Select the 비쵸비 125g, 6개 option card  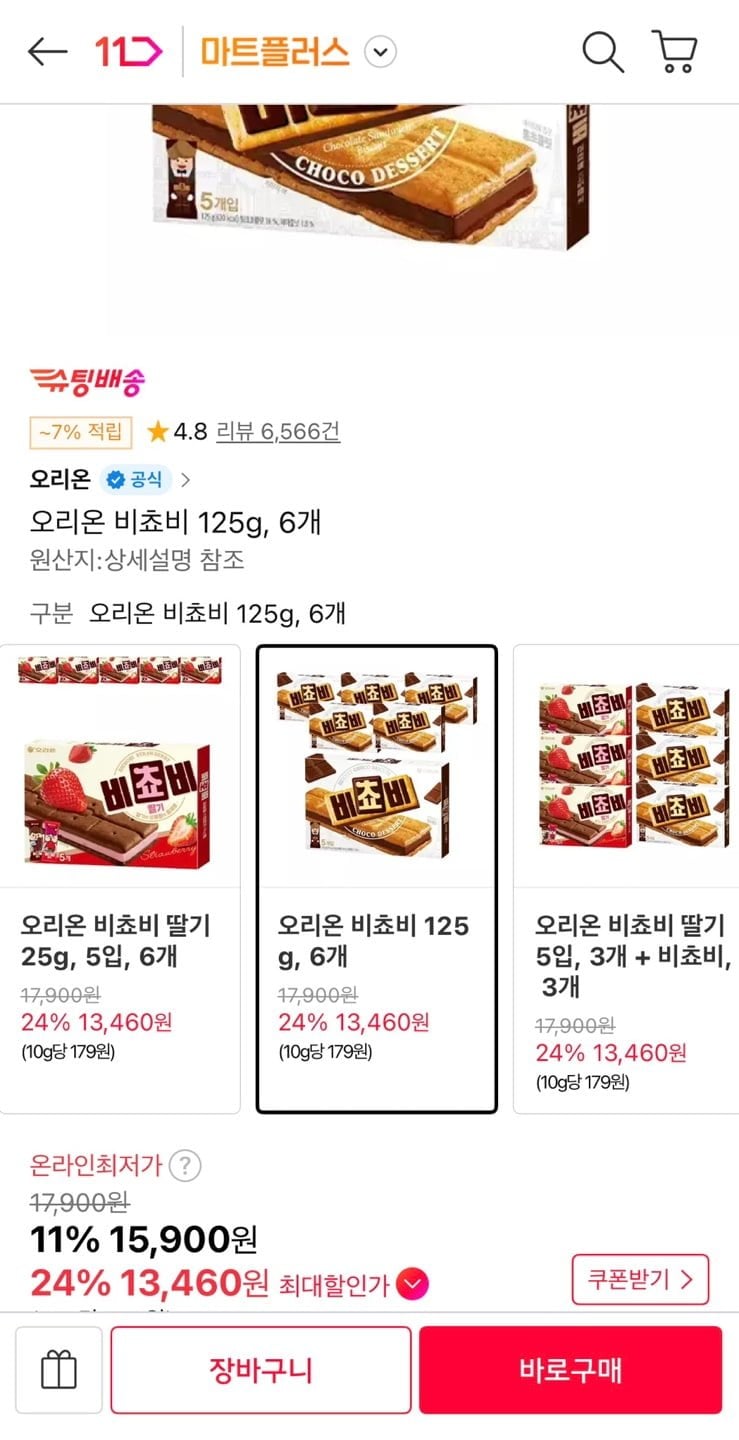click(377, 879)
